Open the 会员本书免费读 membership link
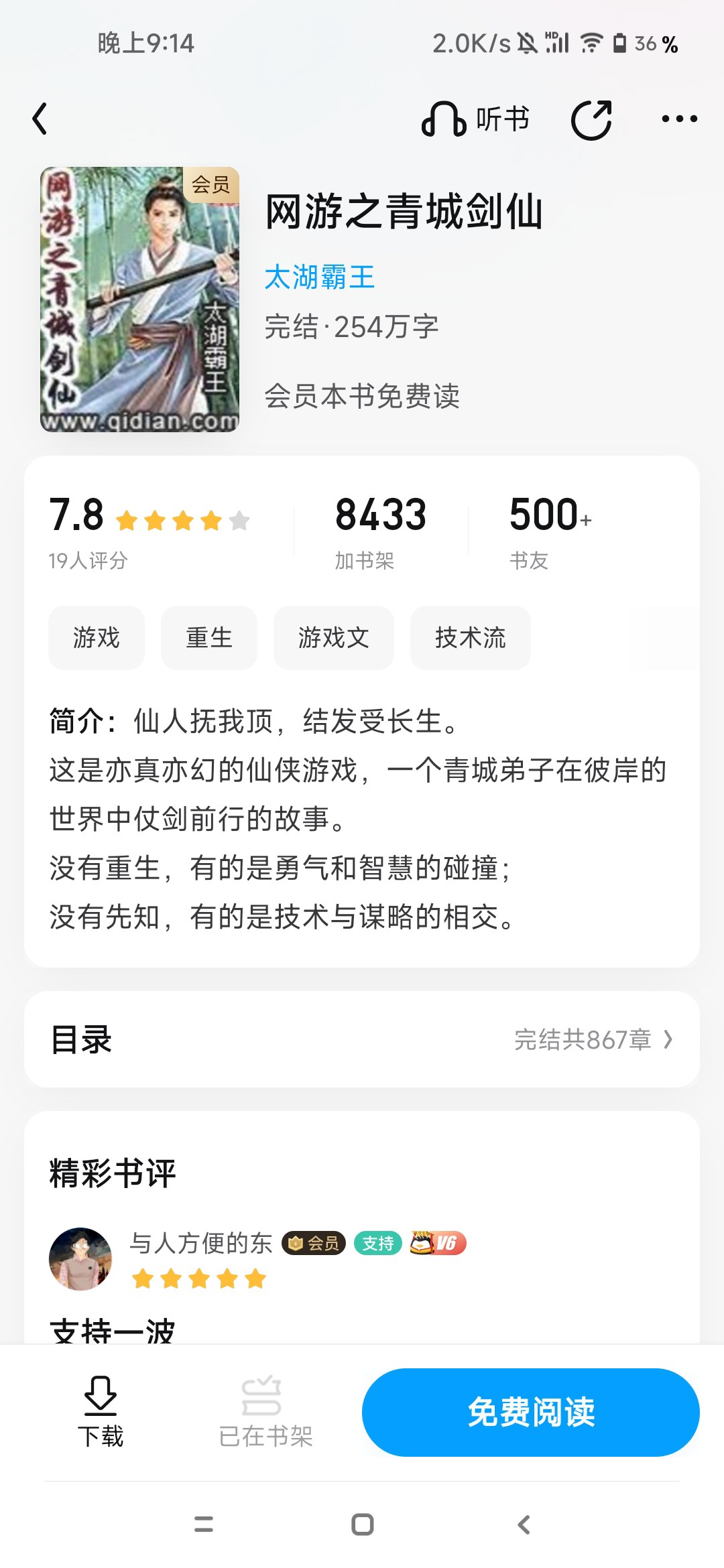724x1568 pixels. coord(362,396)
